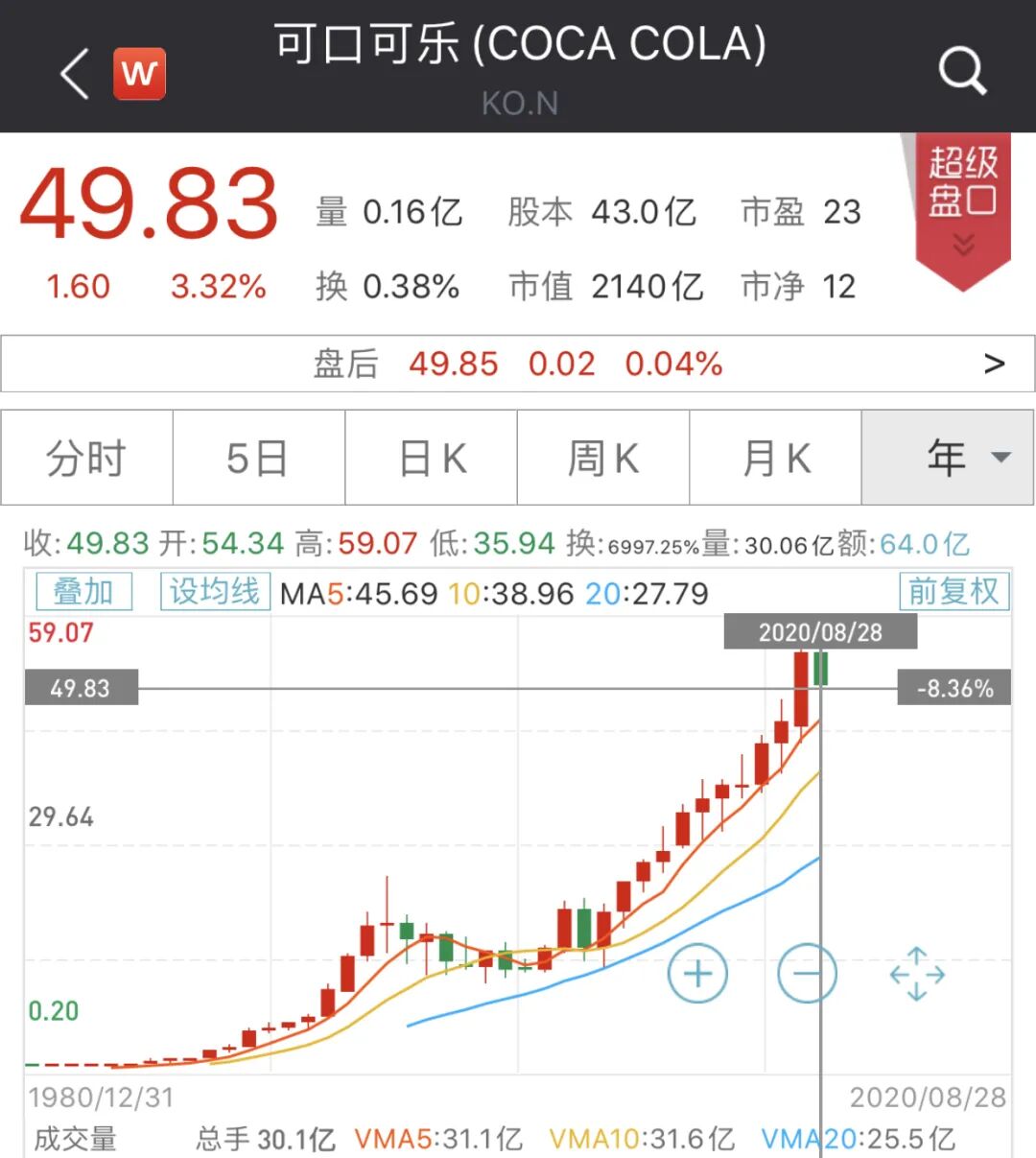Switch to the 5日 chart tab

tap(258, 458)
